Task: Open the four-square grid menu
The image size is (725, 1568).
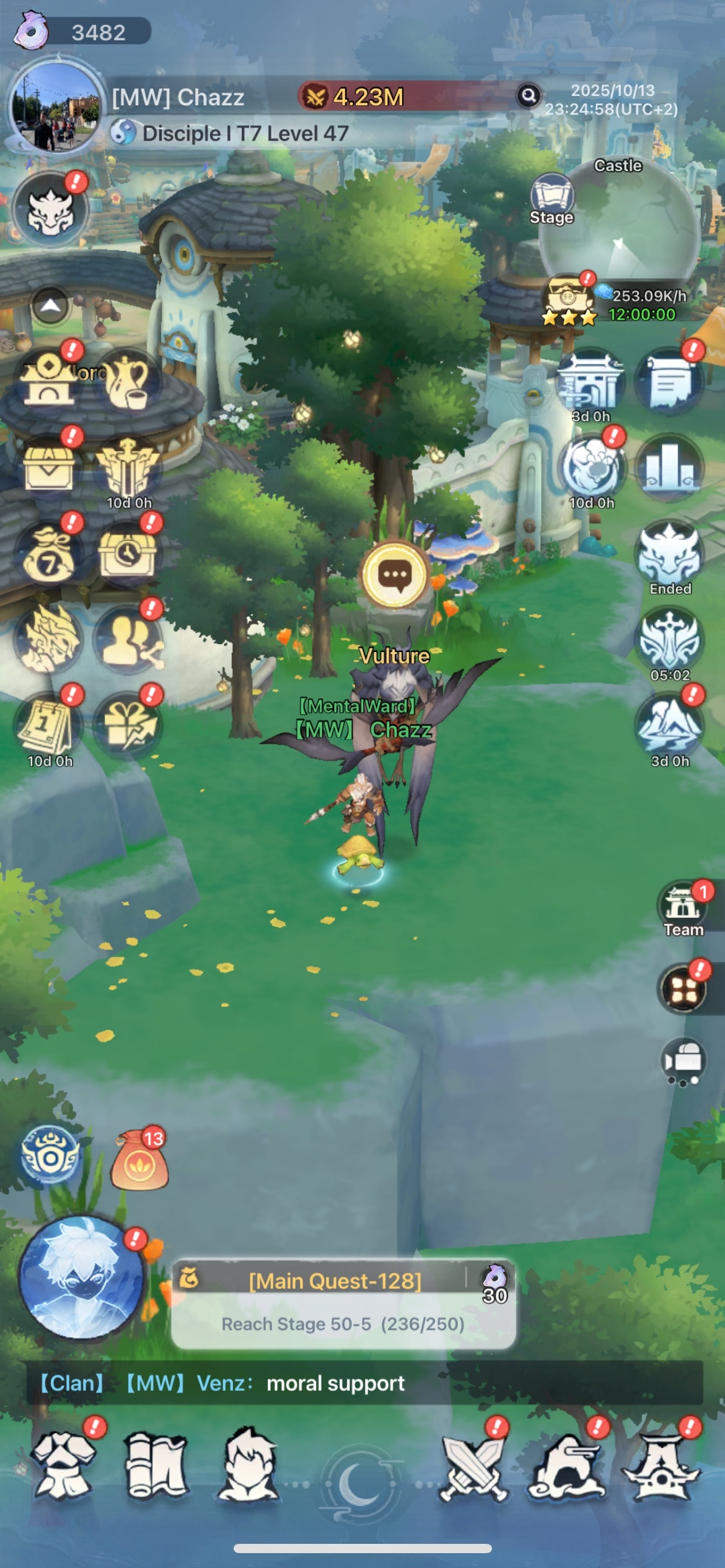Action: click(683, 989)
